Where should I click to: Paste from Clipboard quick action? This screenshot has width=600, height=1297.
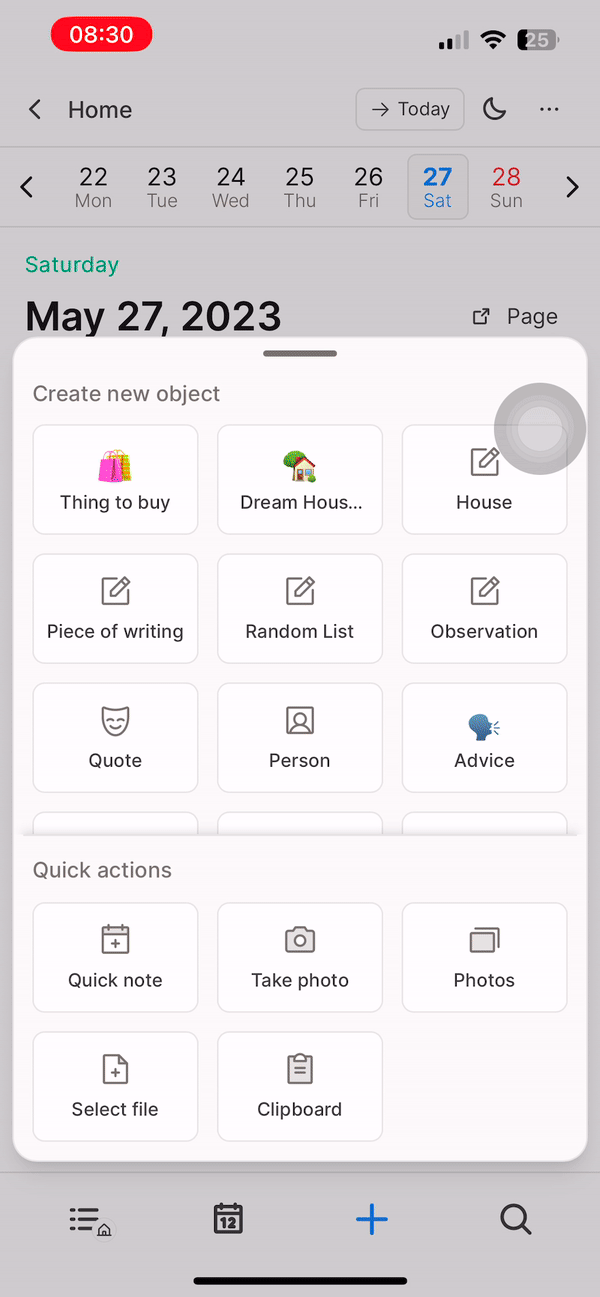[x=300, y=1086]
